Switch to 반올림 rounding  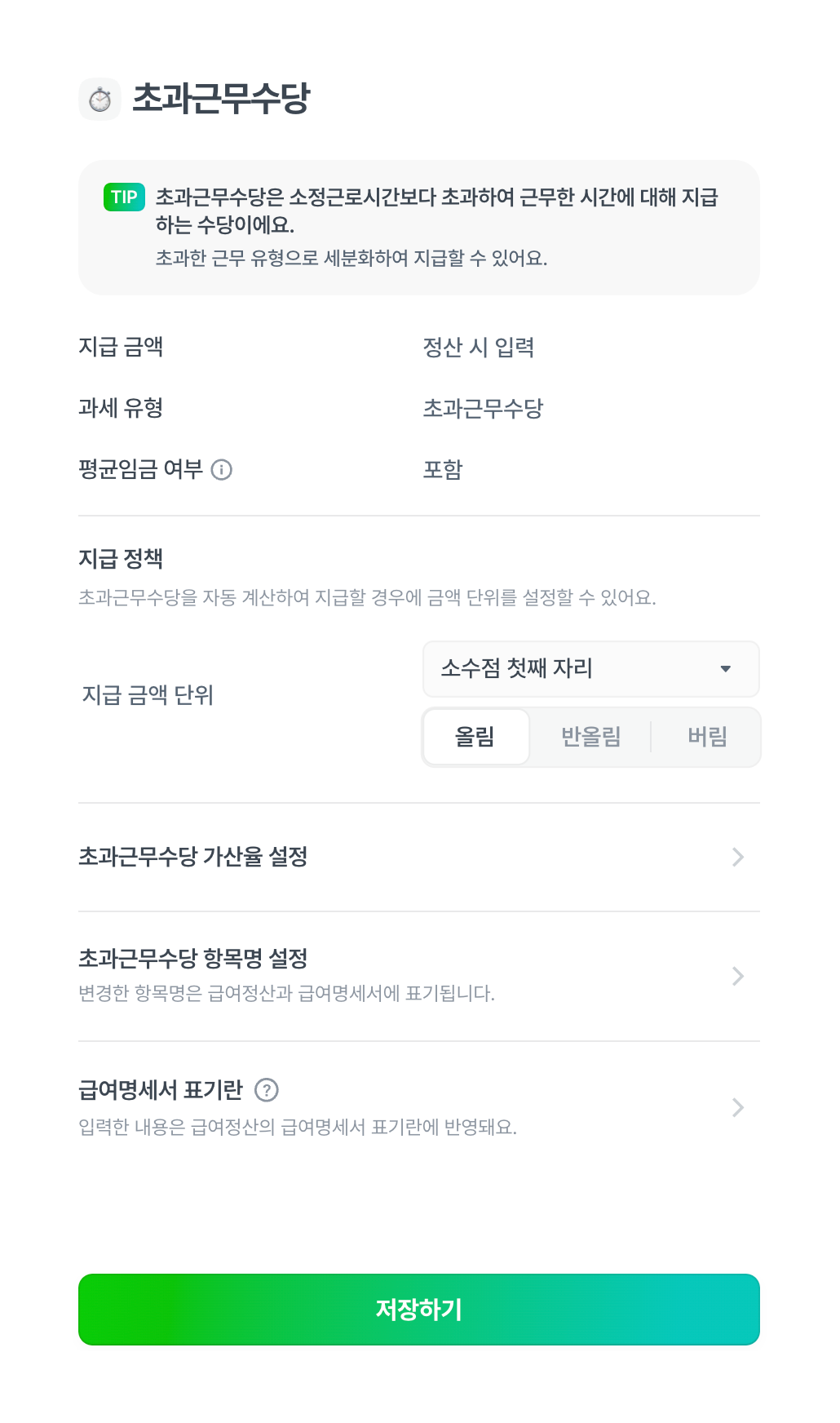pyautogui.click(x=590, y=737)
